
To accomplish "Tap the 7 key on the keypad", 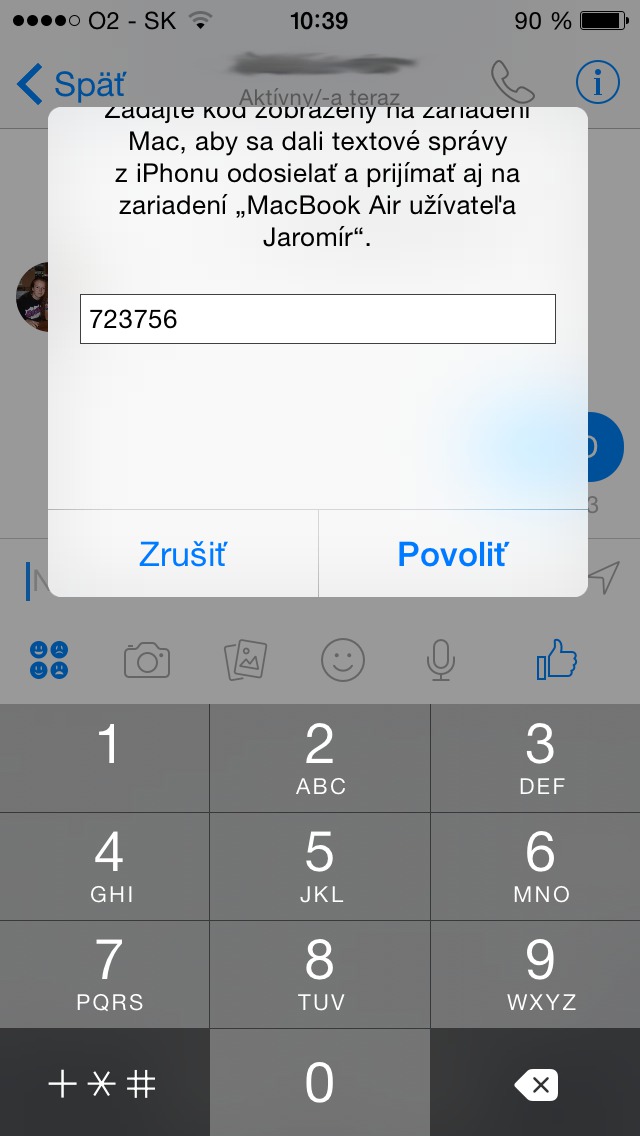I will pos(105,974).
